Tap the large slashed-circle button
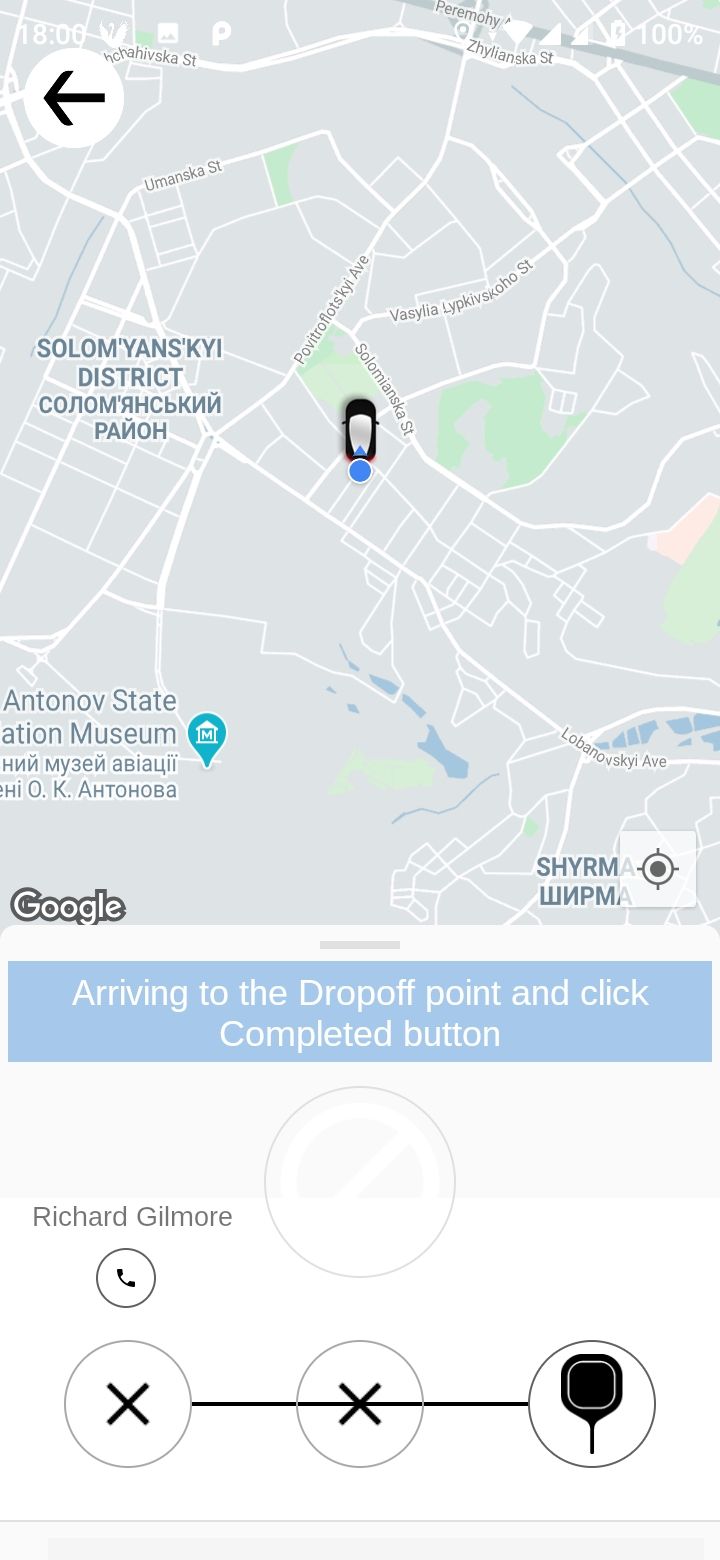 360,1181
